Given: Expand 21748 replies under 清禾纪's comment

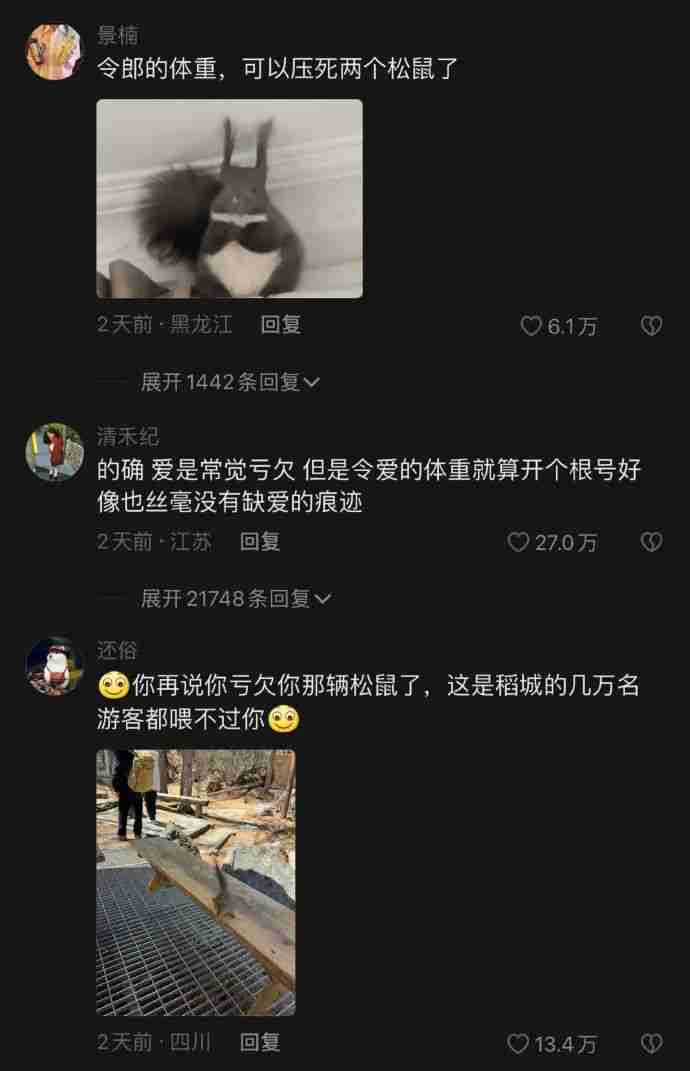Looking at the screenshot, I should click(x=236, y=598).
